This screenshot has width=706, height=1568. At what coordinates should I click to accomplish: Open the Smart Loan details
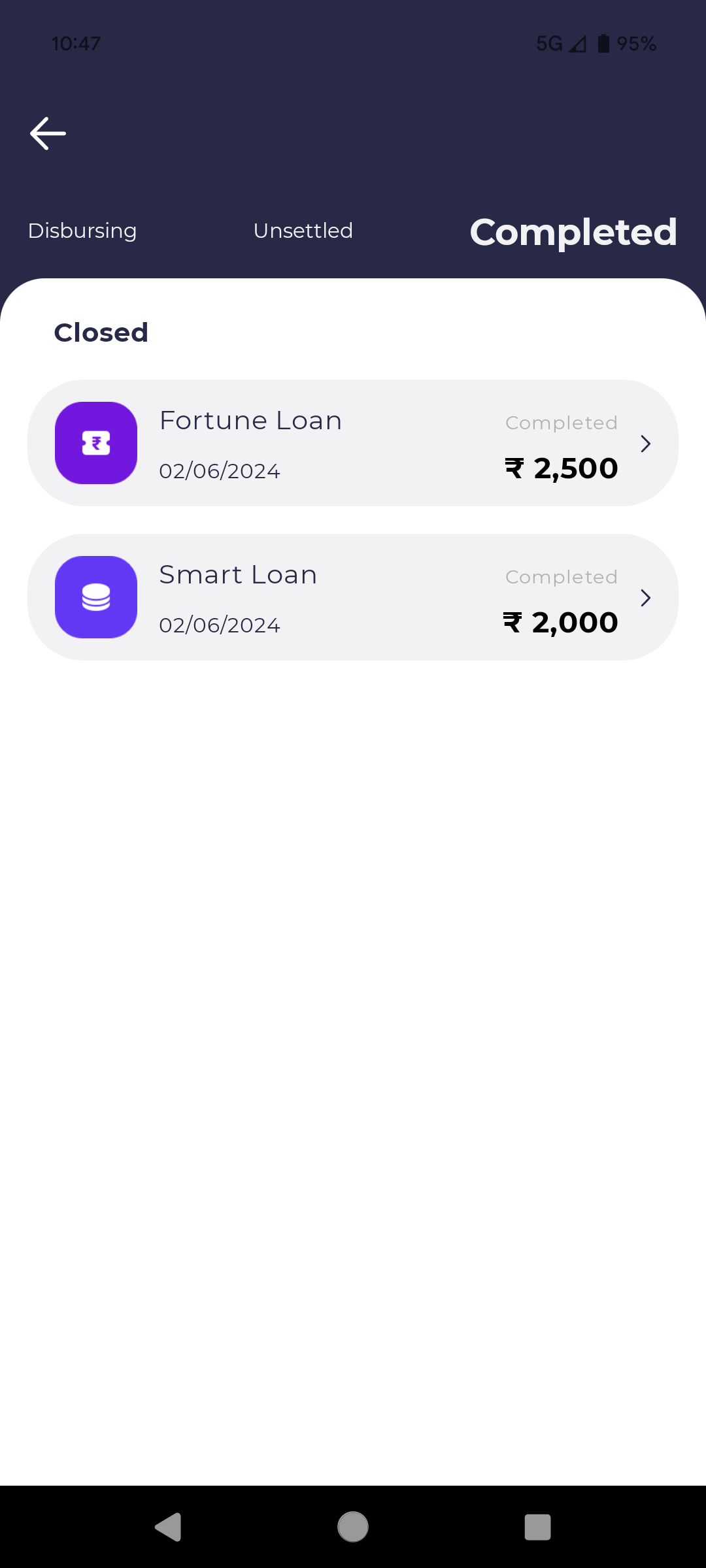[x=353, y=597]
